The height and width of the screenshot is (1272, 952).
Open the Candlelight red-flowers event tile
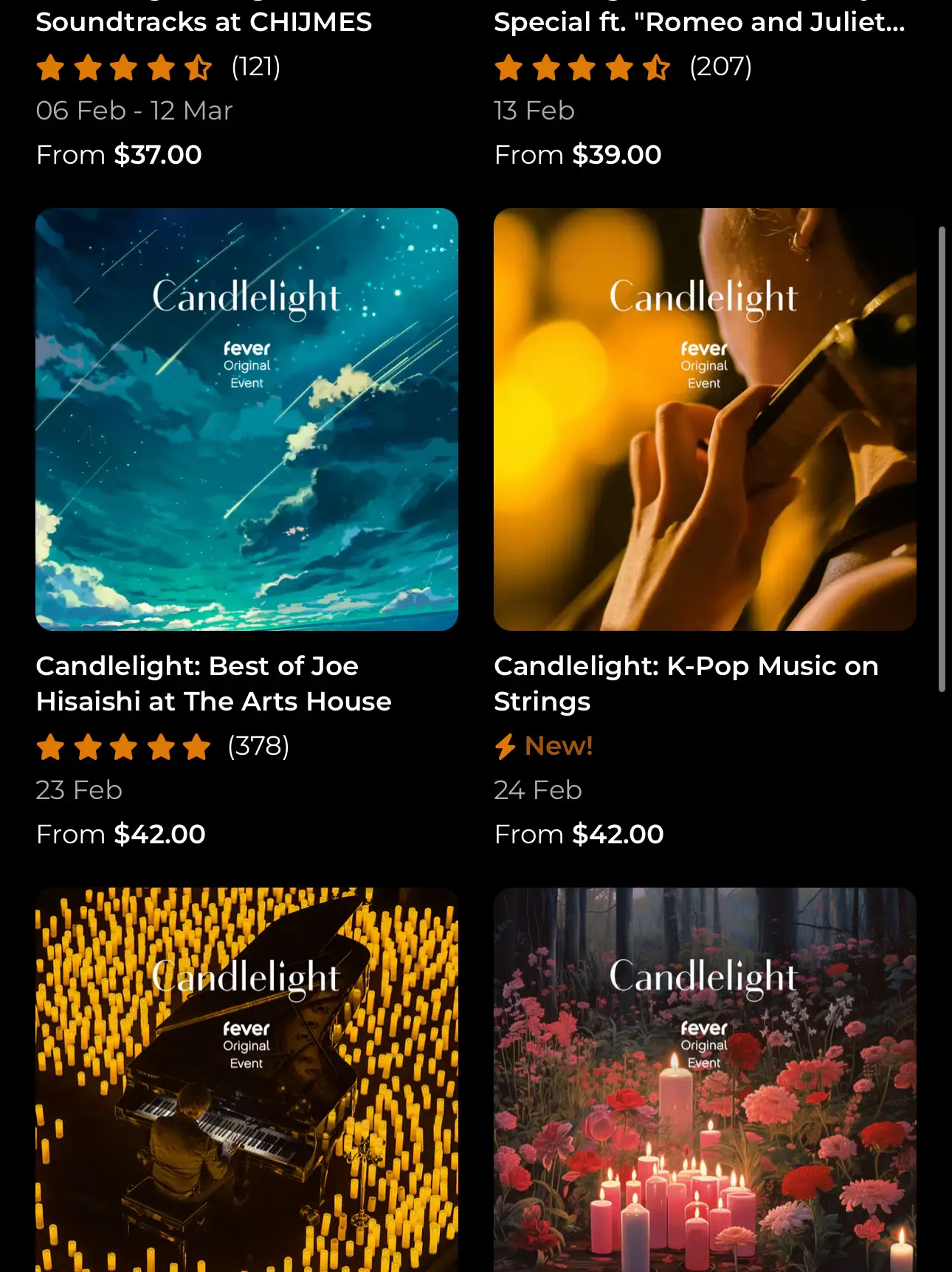pyautogui.click(x=704, y=1079)
